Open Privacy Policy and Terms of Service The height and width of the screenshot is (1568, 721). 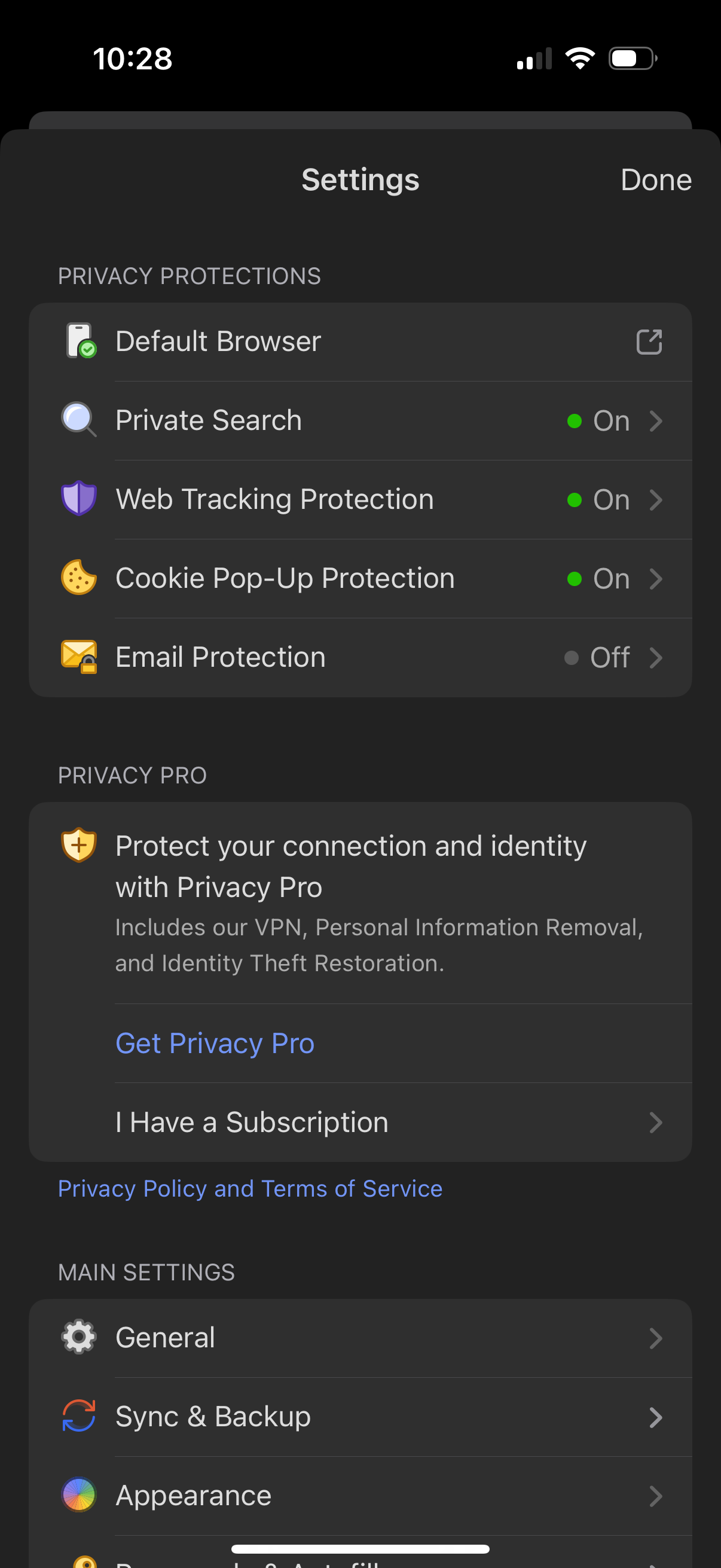249,1188
